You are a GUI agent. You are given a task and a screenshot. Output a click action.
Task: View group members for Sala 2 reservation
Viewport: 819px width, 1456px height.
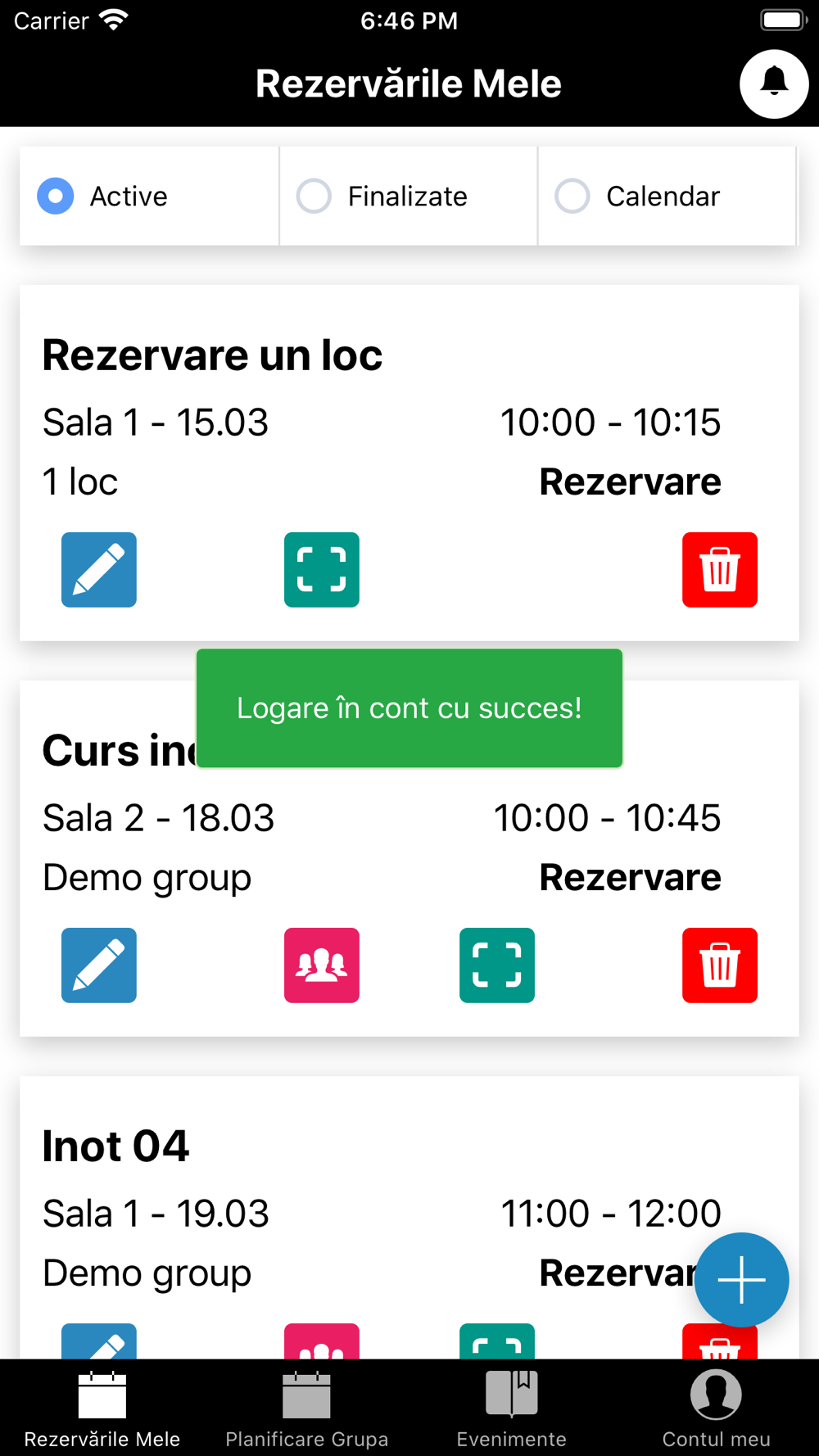[322, 965]
